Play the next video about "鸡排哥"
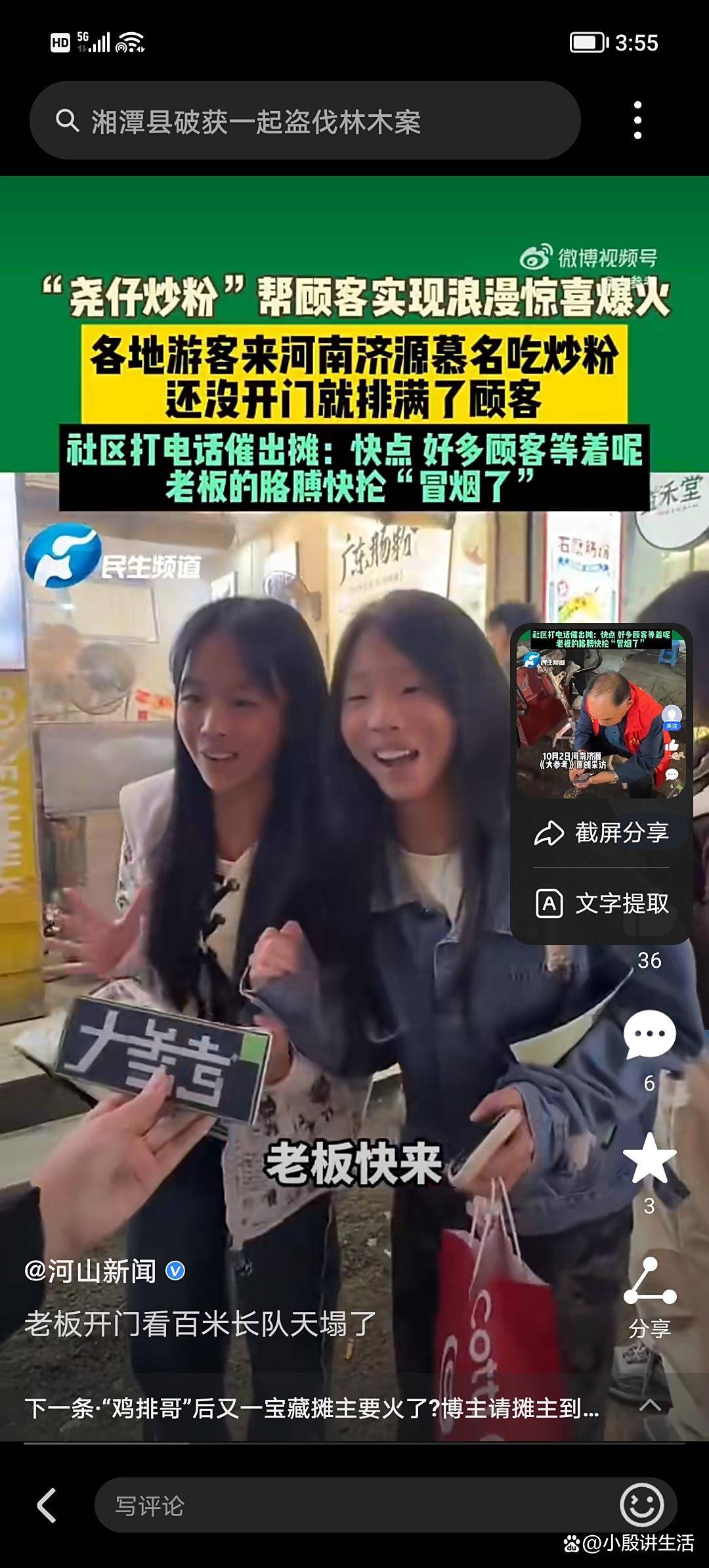 click(312, 1408)
